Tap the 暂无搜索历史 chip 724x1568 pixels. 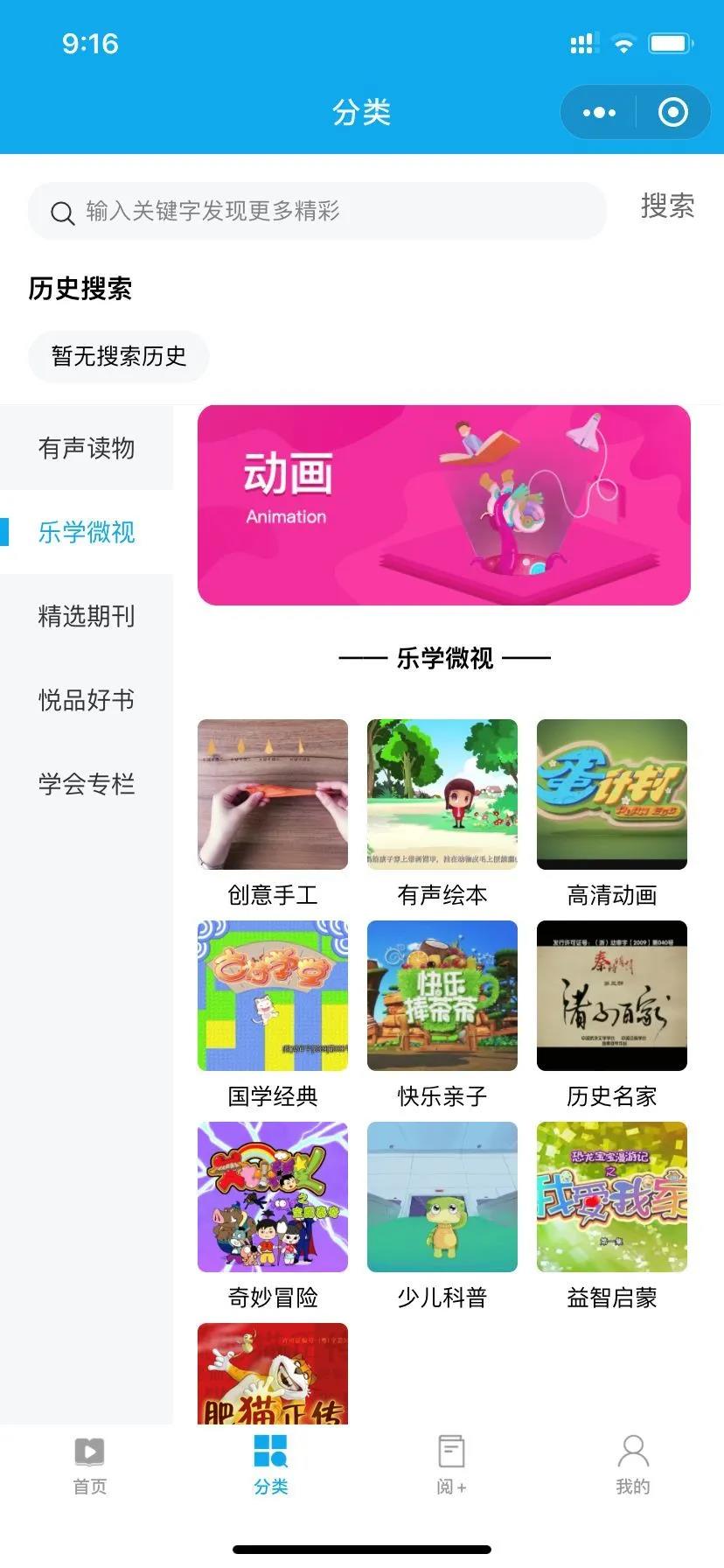pyautogui.click(x=118, y=356)
